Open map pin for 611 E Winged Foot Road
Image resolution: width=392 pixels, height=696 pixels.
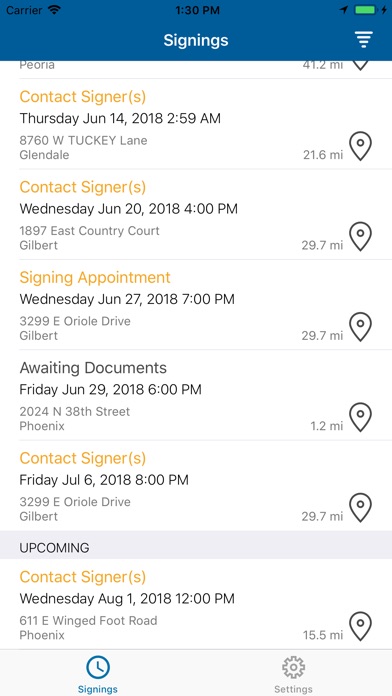pos(360,626)
